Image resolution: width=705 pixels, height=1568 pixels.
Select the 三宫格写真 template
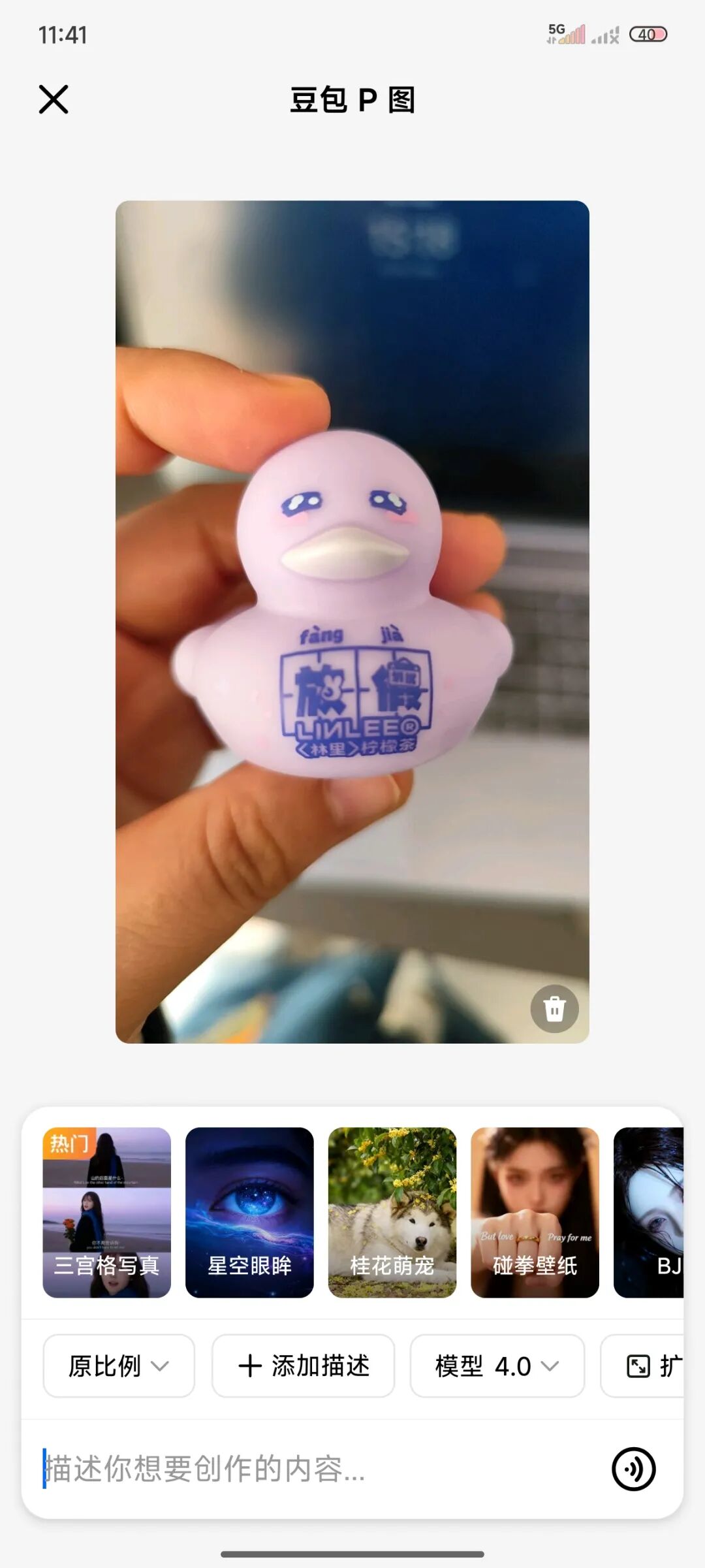107,1212
